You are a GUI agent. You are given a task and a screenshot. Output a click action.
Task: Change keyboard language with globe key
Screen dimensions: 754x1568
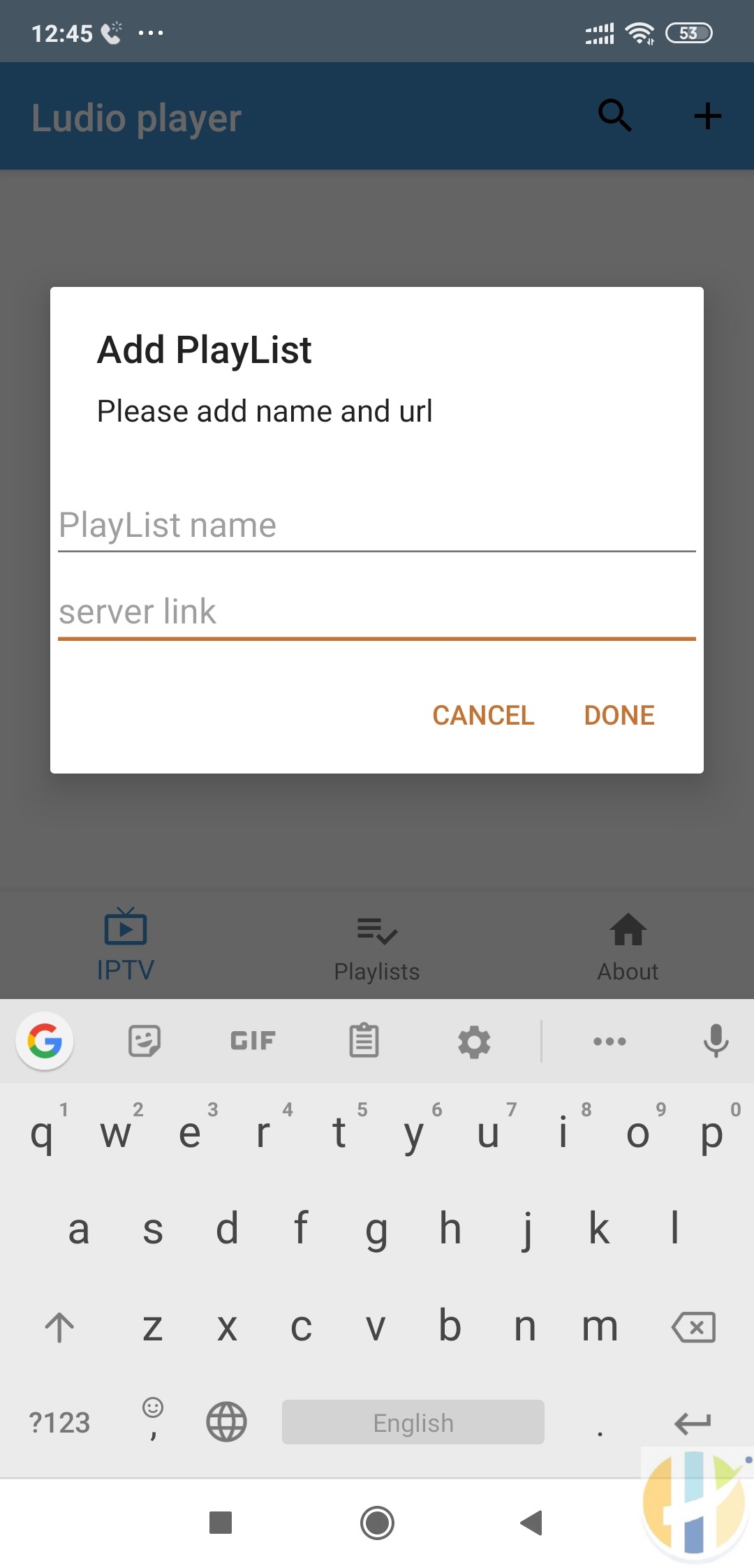tap(226, 1422)
